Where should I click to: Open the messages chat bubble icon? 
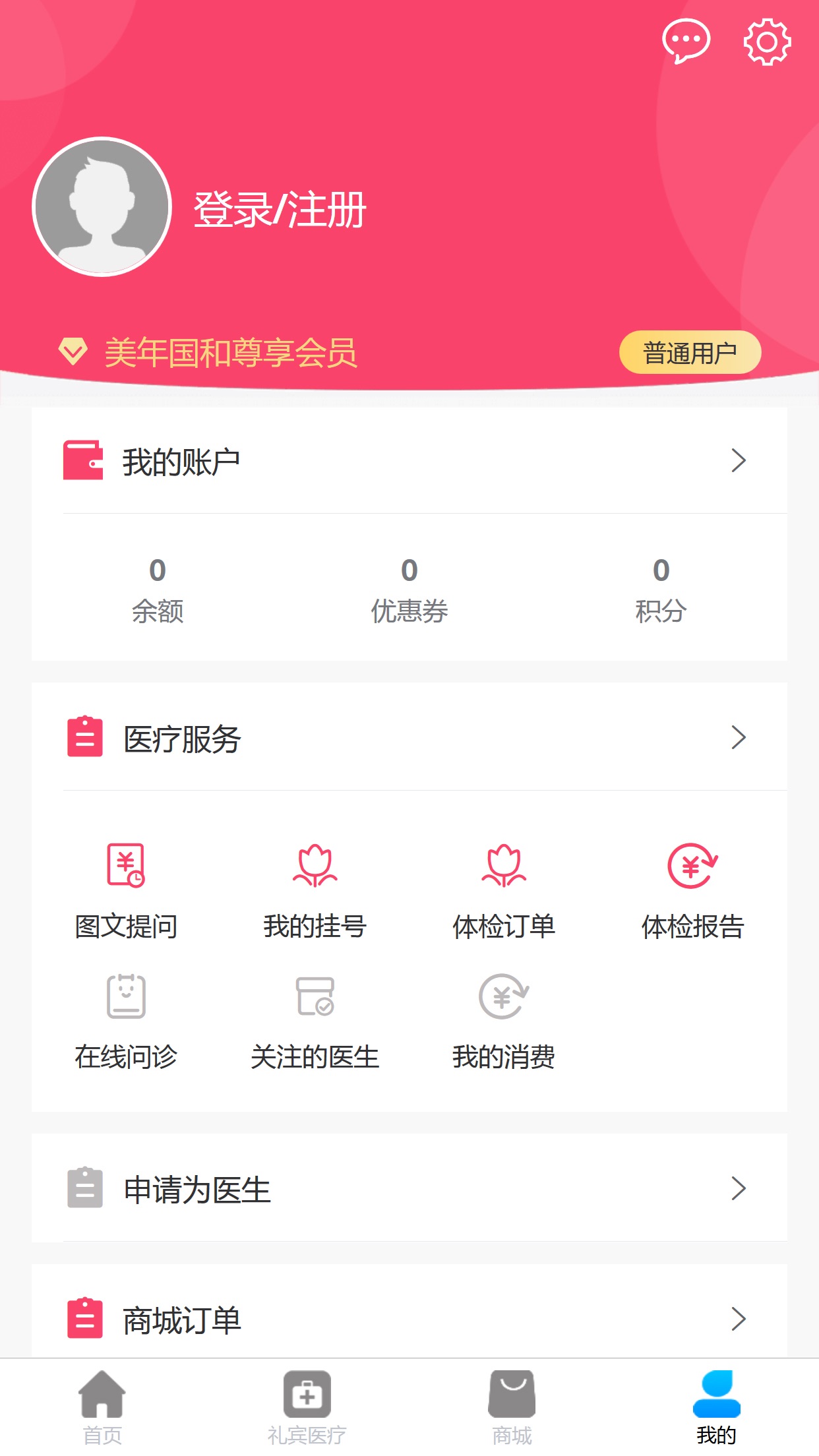(686, 41)
